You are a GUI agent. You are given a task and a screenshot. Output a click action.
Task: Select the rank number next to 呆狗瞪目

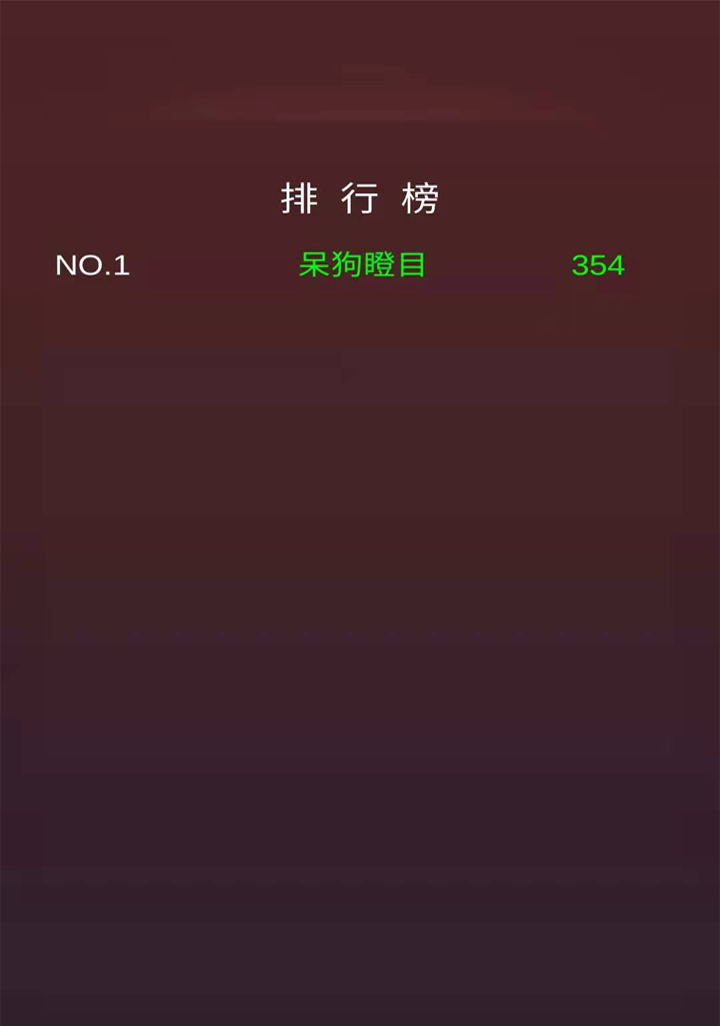92,265
